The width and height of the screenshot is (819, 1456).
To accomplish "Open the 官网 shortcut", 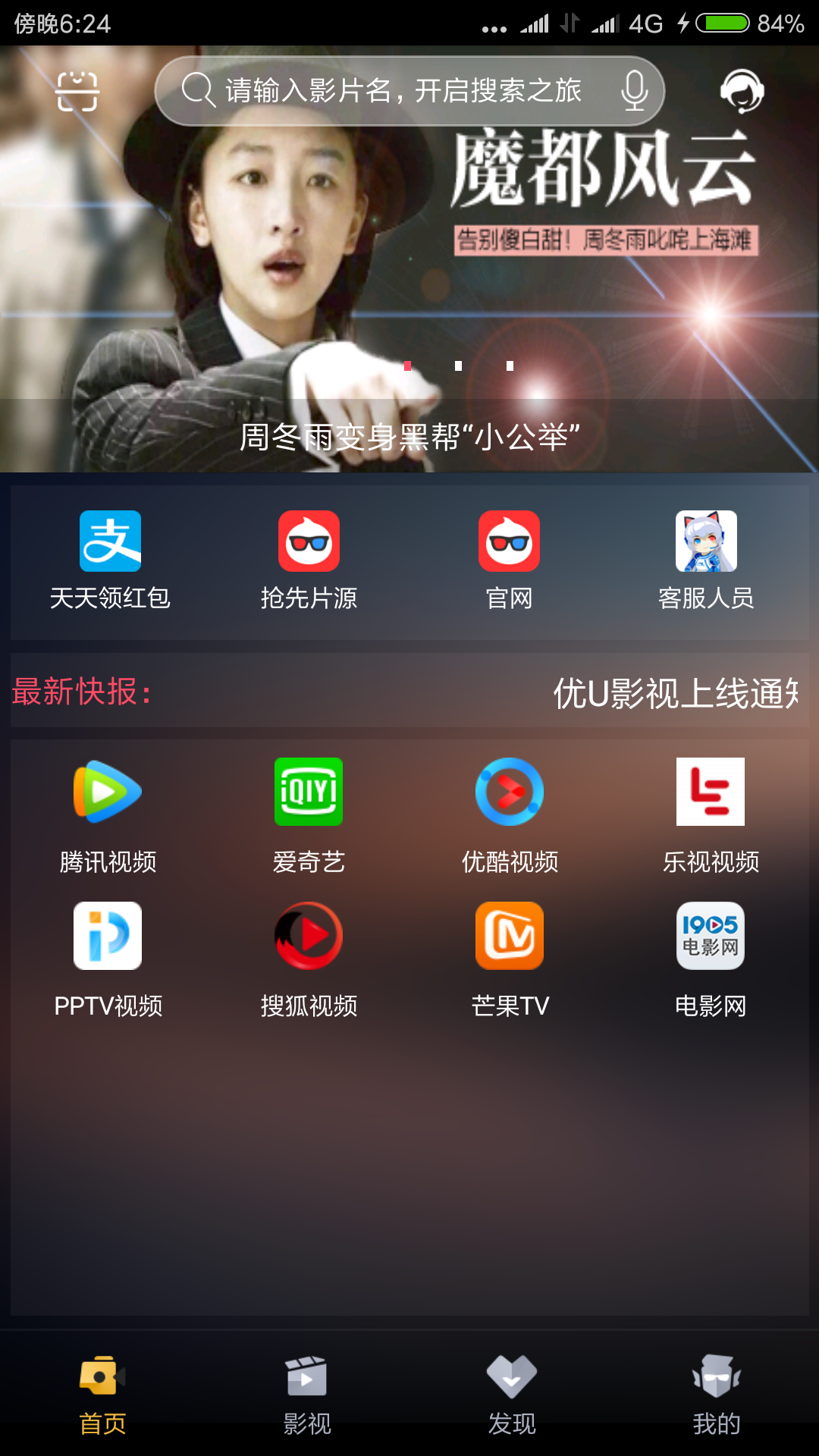I will click(509, 560).
